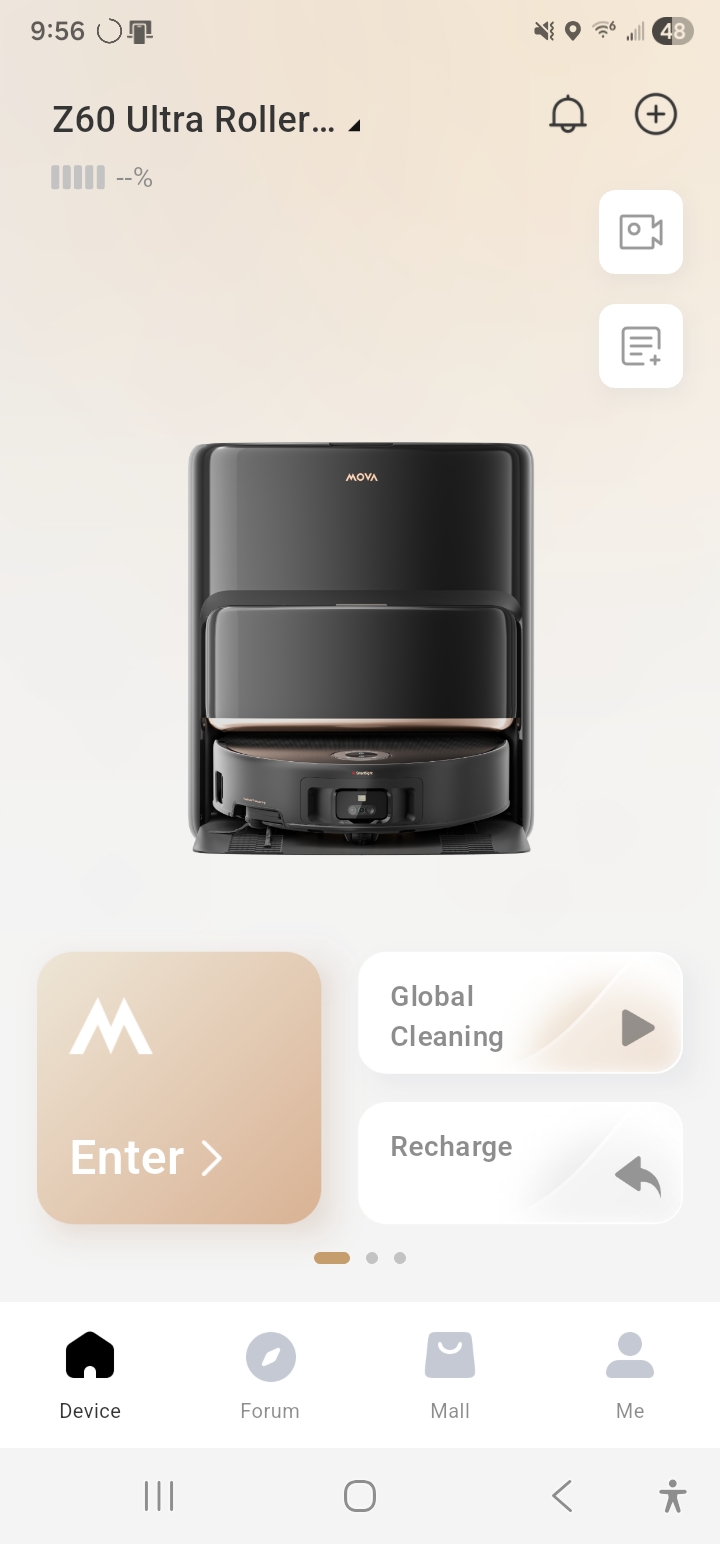Send robot to Recharge

[x=520, y=1163]
